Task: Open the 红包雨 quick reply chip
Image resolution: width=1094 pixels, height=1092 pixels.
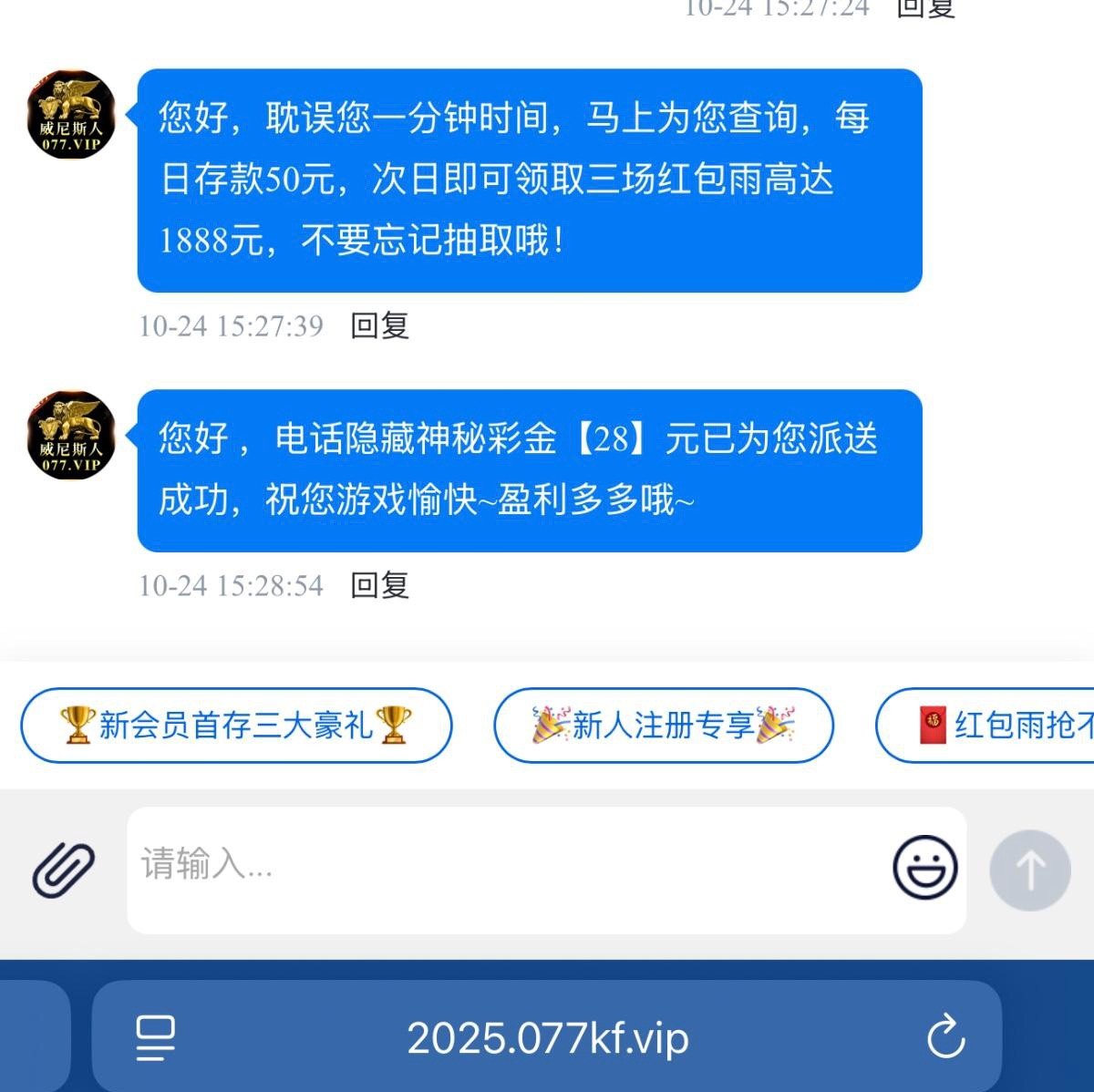Action: (994, 726)
